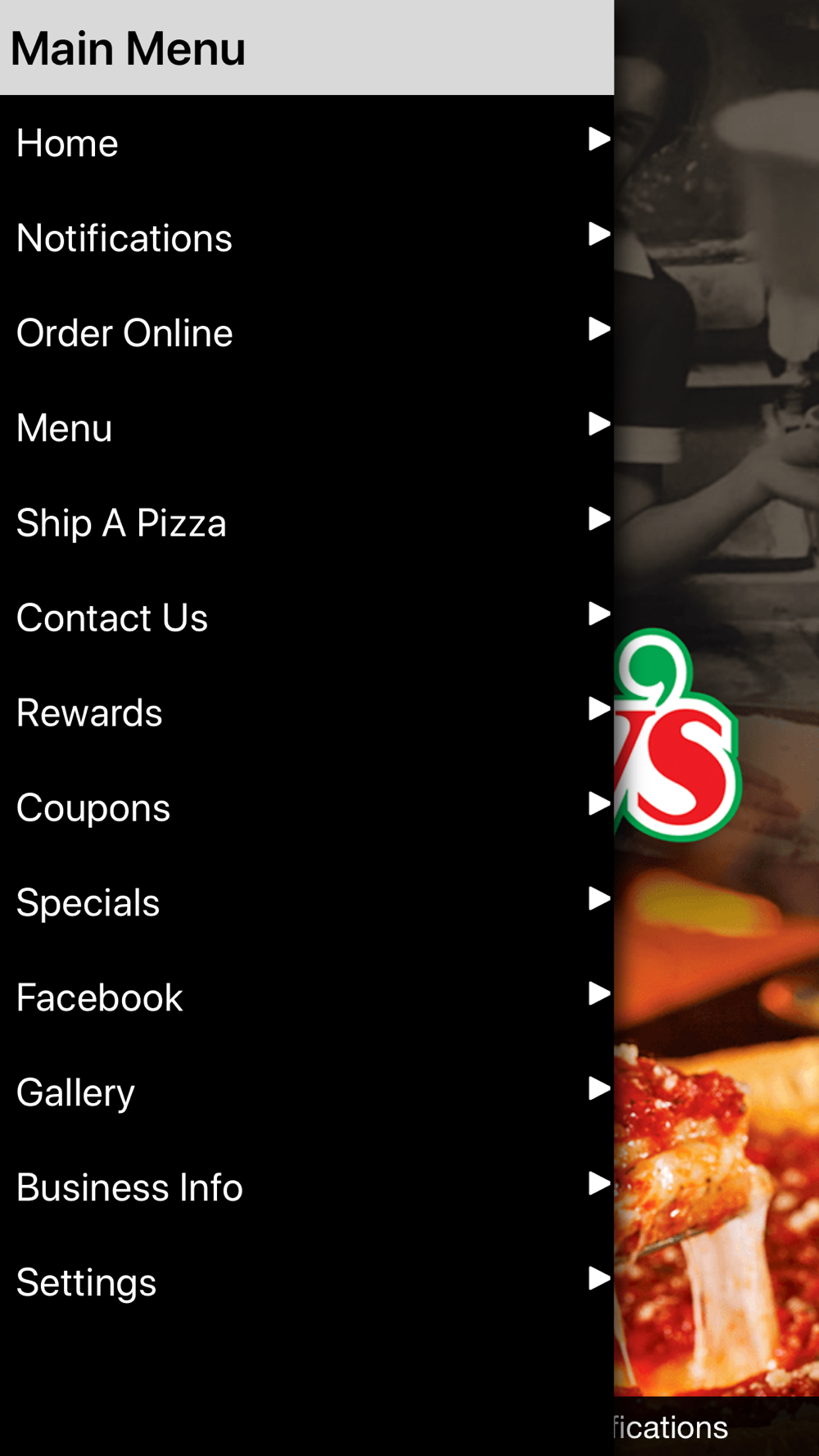View the Rewards section

pyautogui.click(x=307, y=712)
